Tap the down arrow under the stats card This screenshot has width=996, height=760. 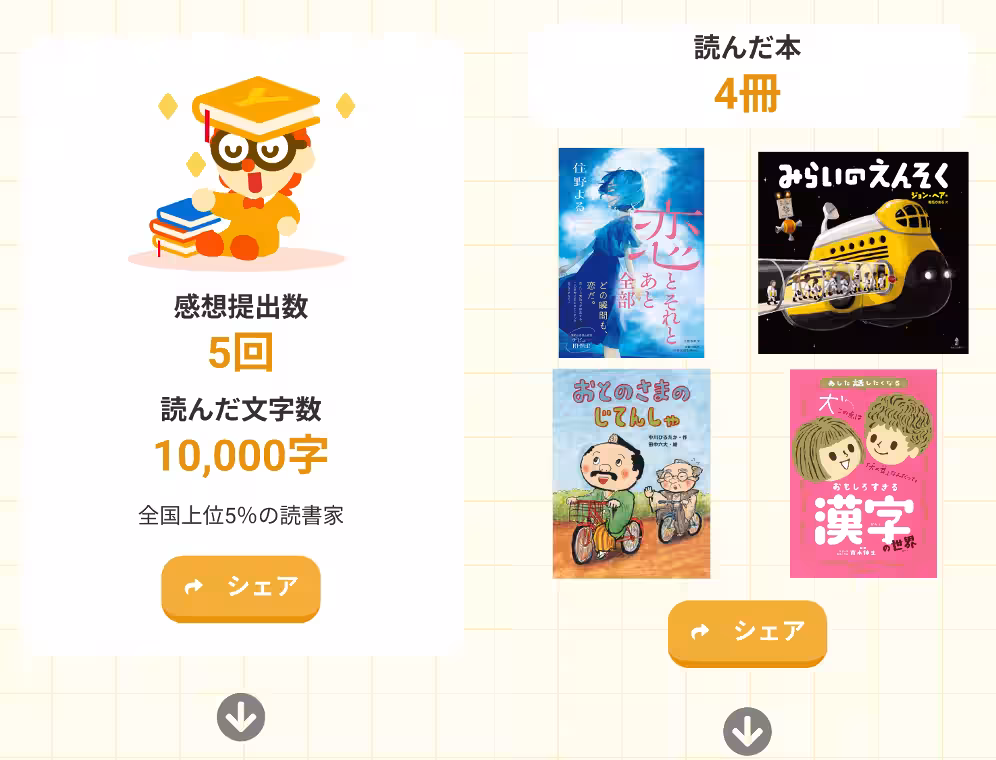[241, 717]
